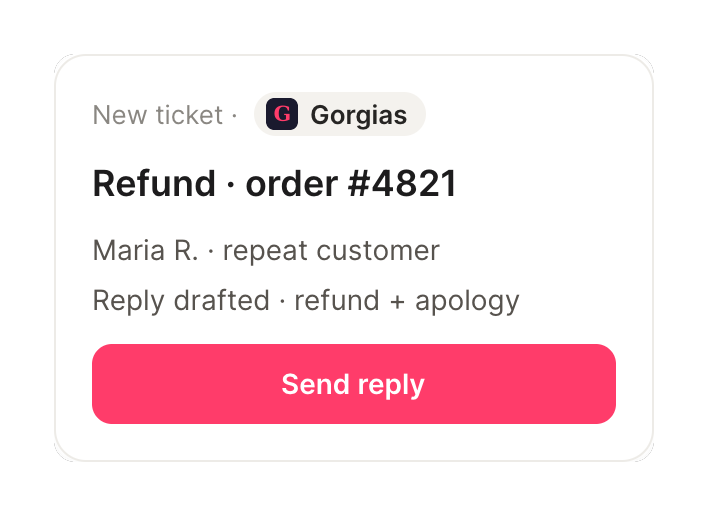708x516 pixels.
Task: Open the Gorgias source chip
Action: click(x=340, y=114)
